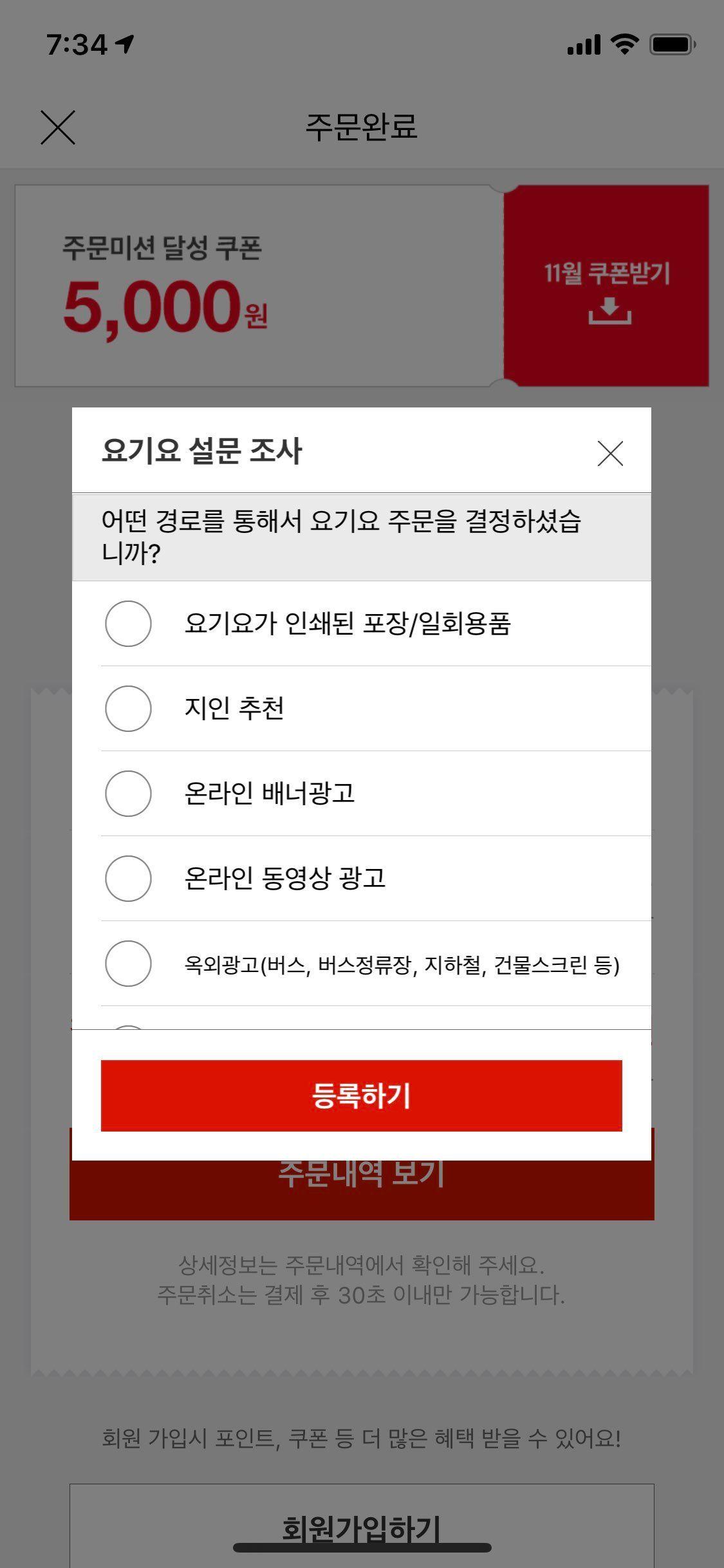This screenshot has width=724, height=1568.
Task: Select 요기요가 인쇄된 포장/일회용품 option
Action: (128, 624)
